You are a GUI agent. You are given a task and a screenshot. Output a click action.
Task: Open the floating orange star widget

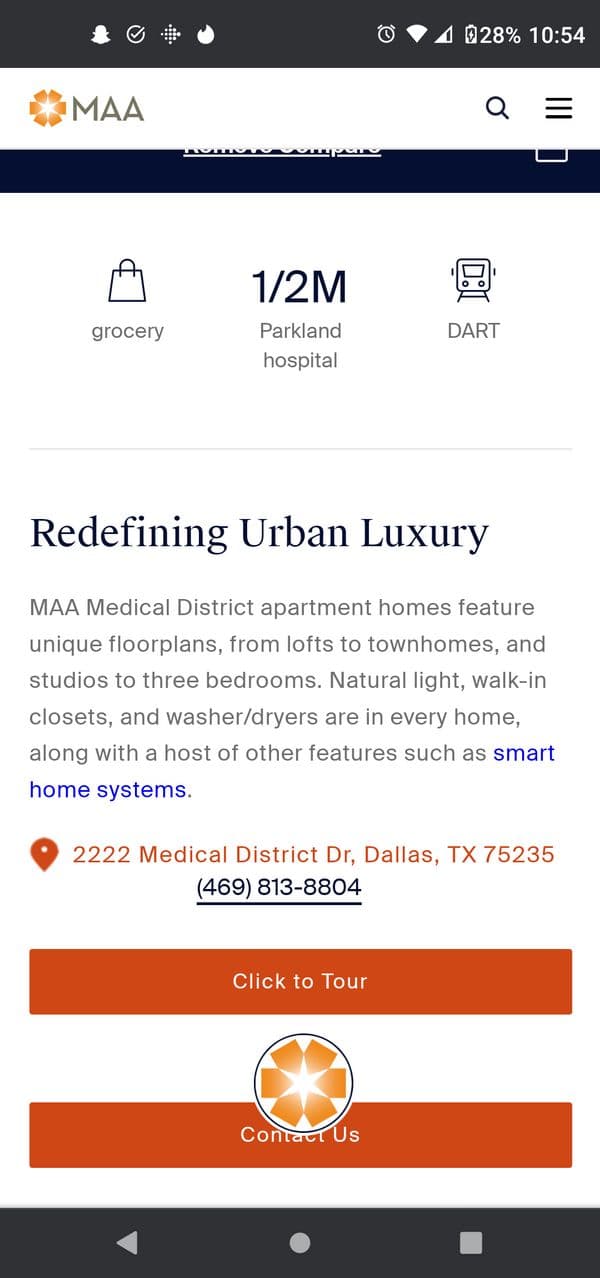(303, 1082)
